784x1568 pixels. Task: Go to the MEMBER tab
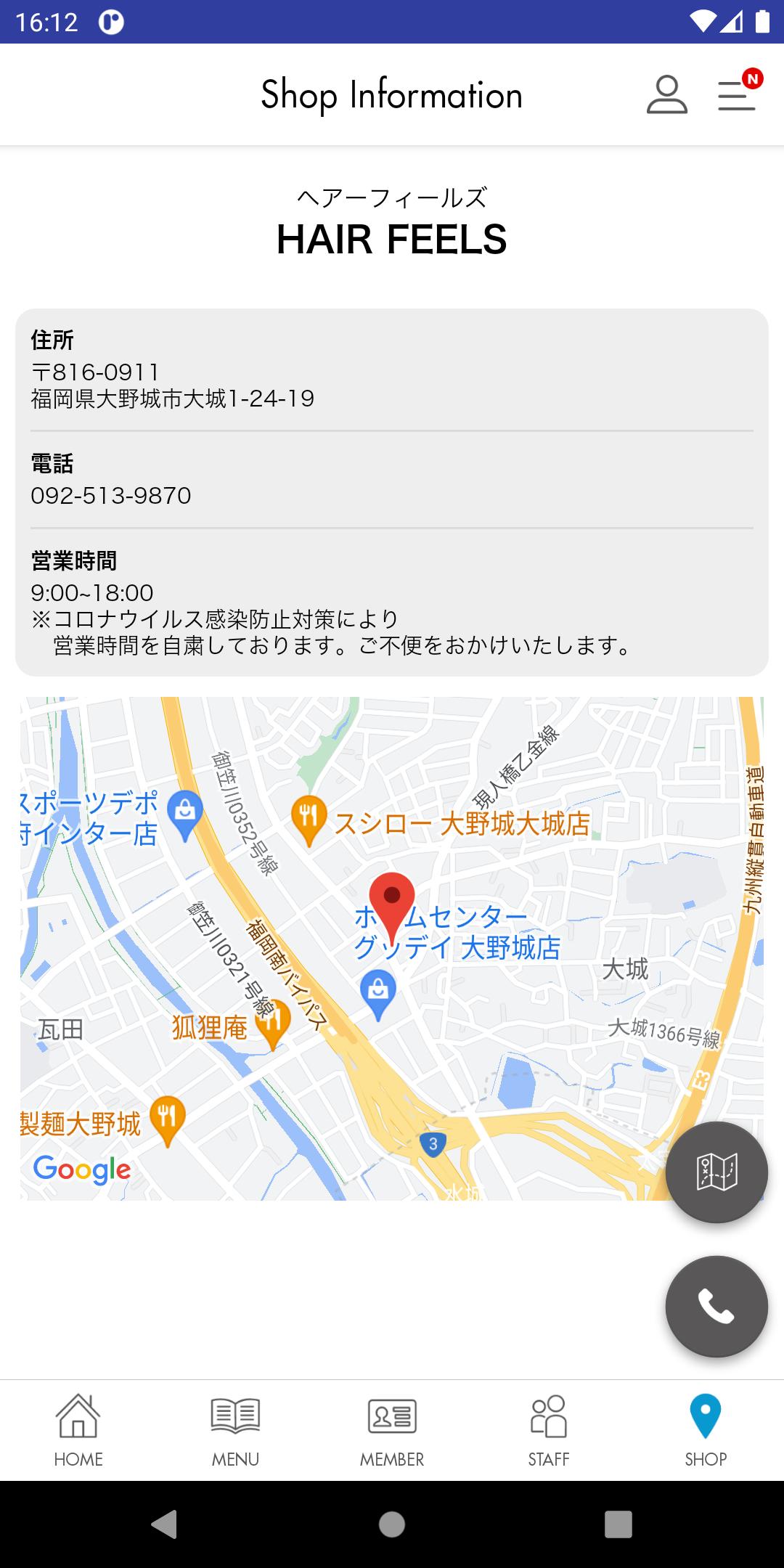[x=392, y=1431]
